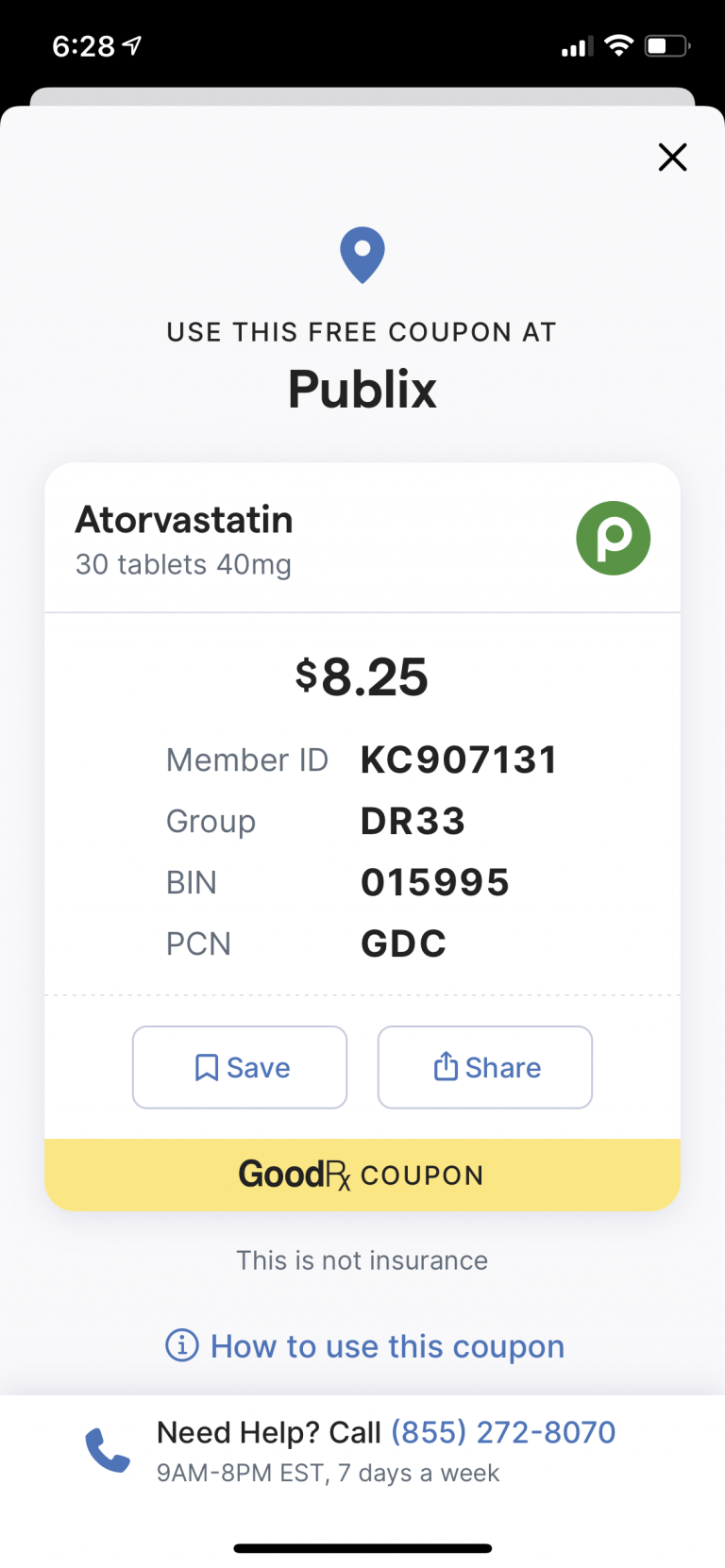Image resolution: width=725 pixels, height=1568 pixels.
Task: Tap the blue location pin icon
Action: (x=362, y=253)
